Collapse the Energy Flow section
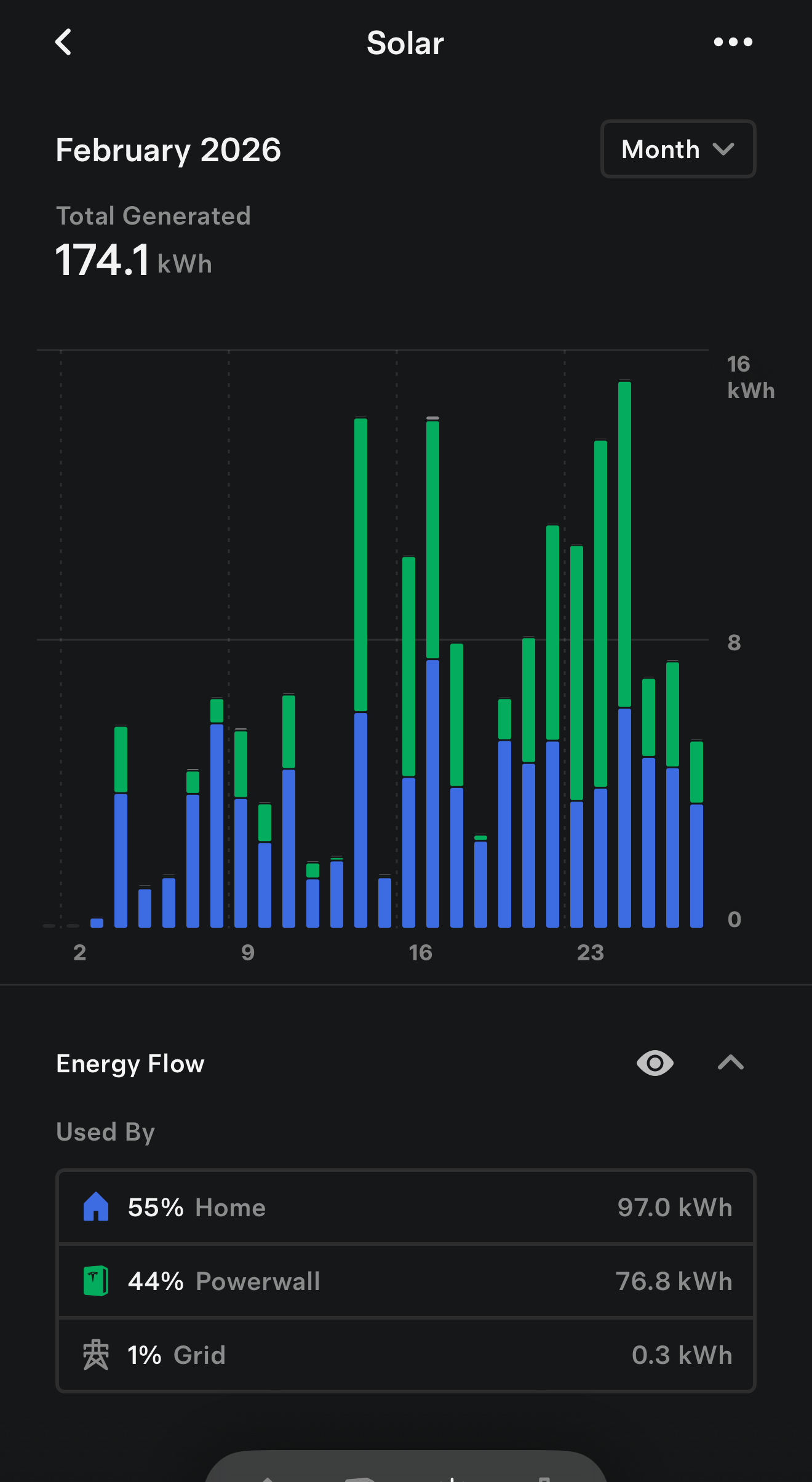Screen dimensions: 812x1482 click(x=731, y=1063)
